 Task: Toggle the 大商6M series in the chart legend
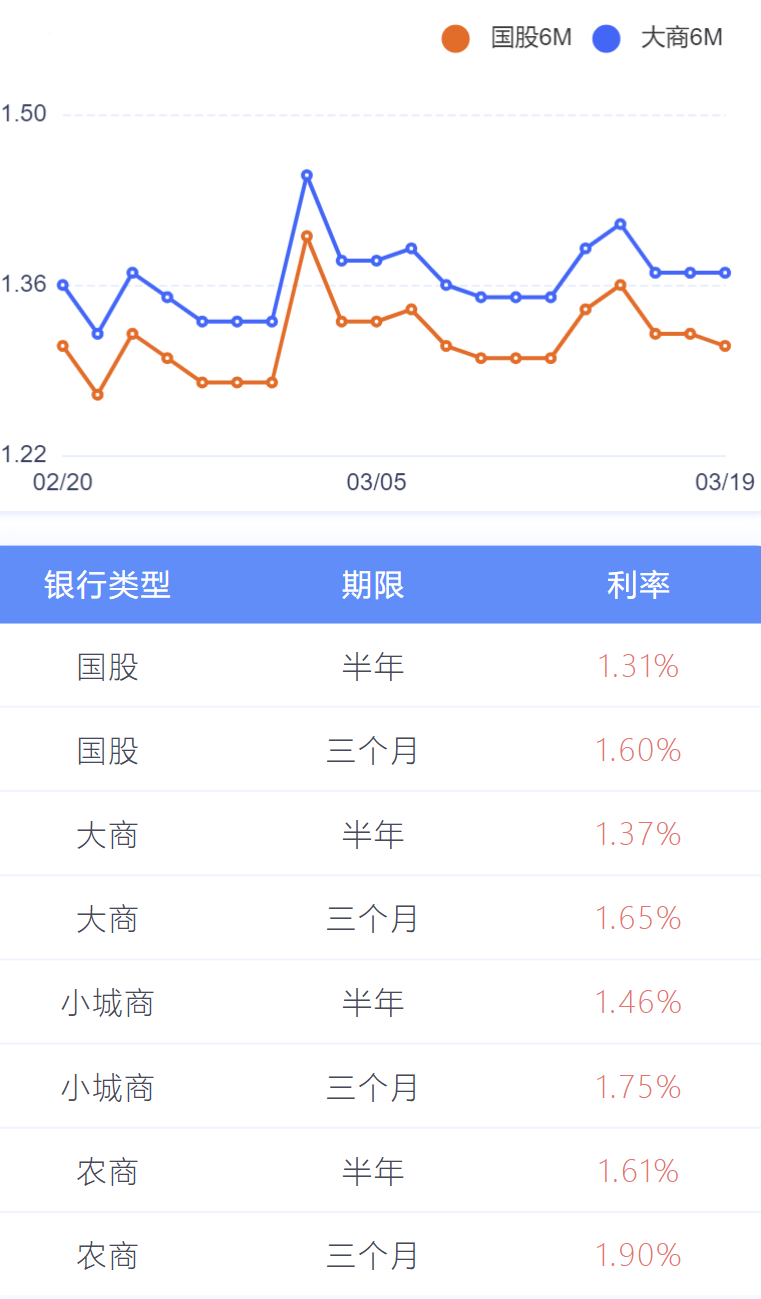[658, 39]
